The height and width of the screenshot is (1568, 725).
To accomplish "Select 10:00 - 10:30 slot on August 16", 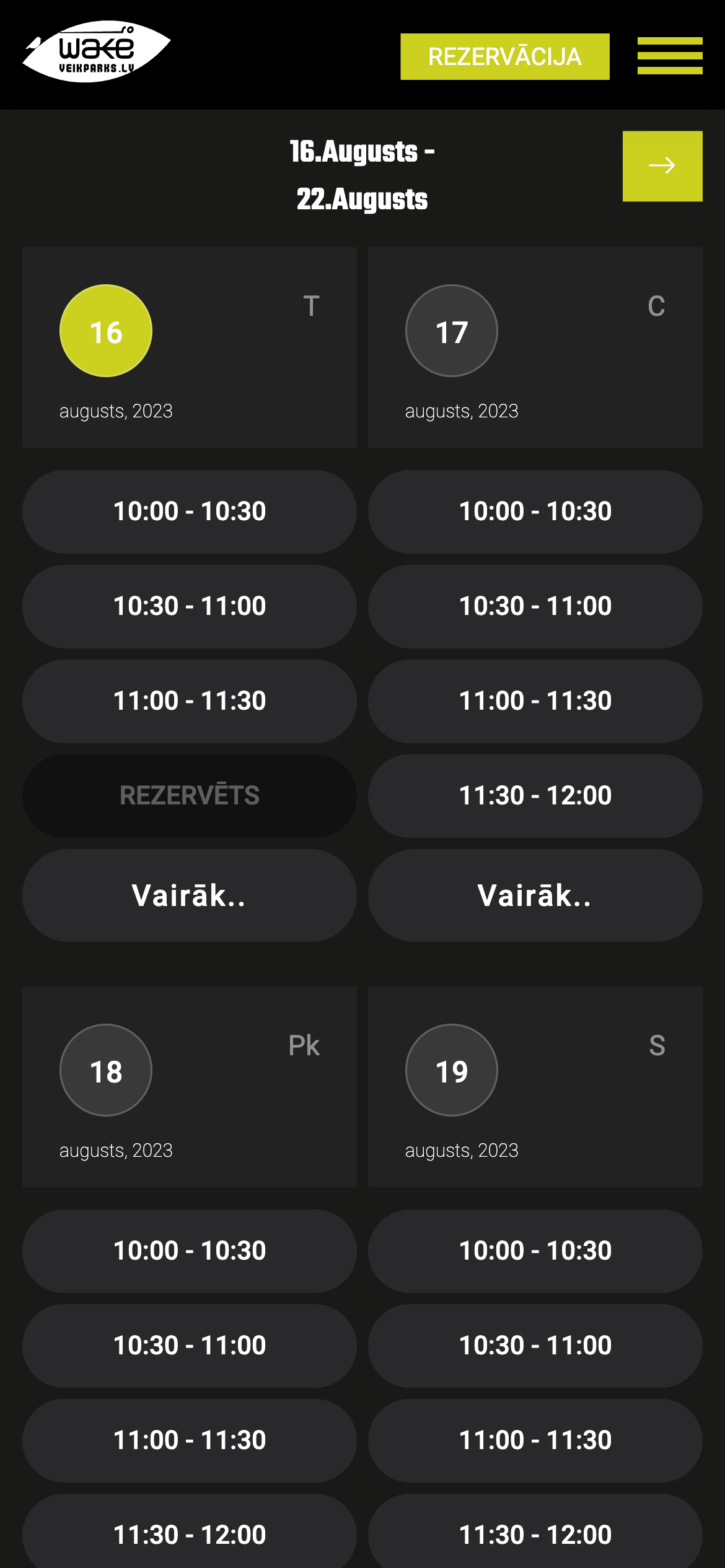I will (190, 512).
